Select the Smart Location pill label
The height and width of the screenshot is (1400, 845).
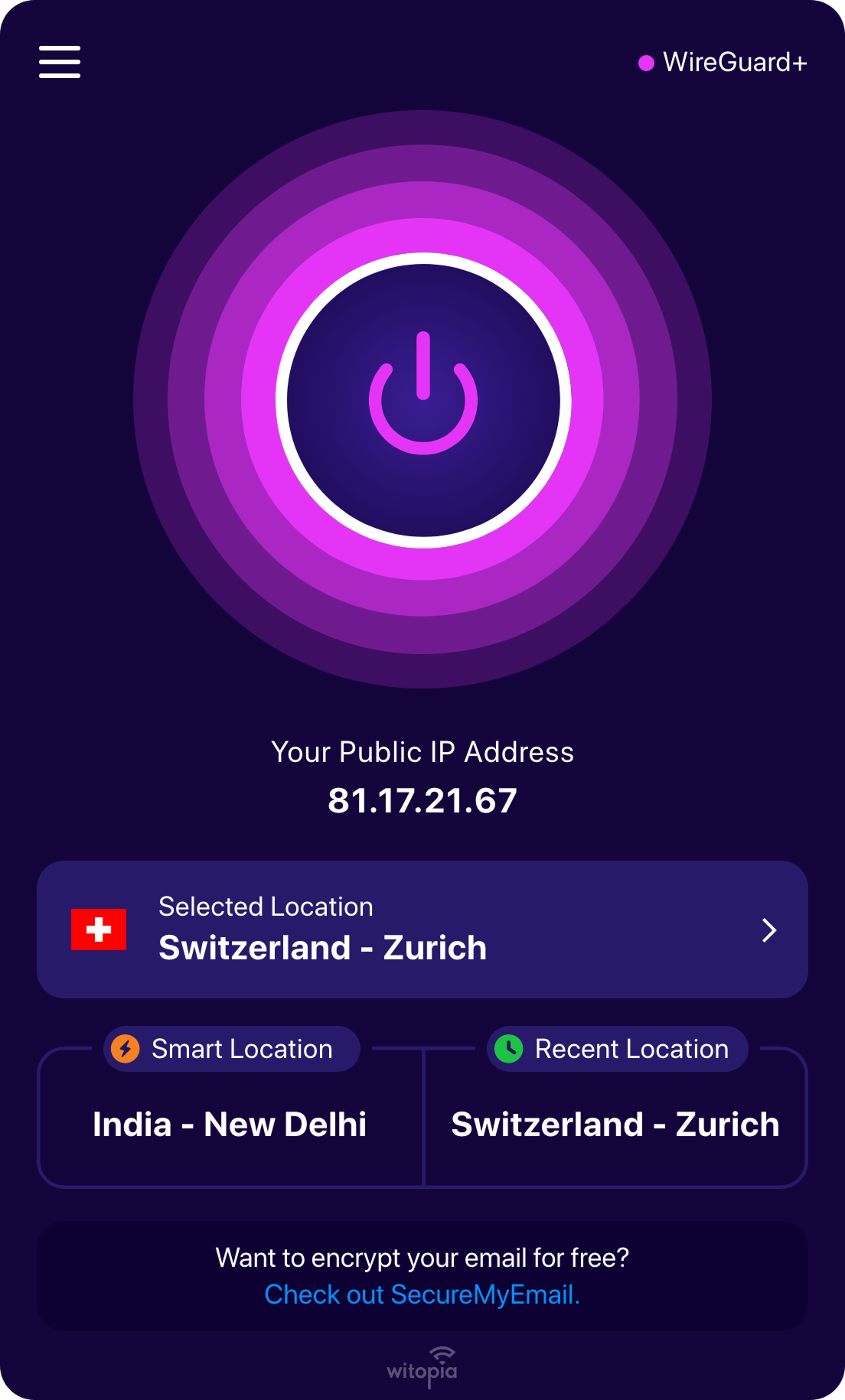pyautogui.click(x=243, y=1049)
